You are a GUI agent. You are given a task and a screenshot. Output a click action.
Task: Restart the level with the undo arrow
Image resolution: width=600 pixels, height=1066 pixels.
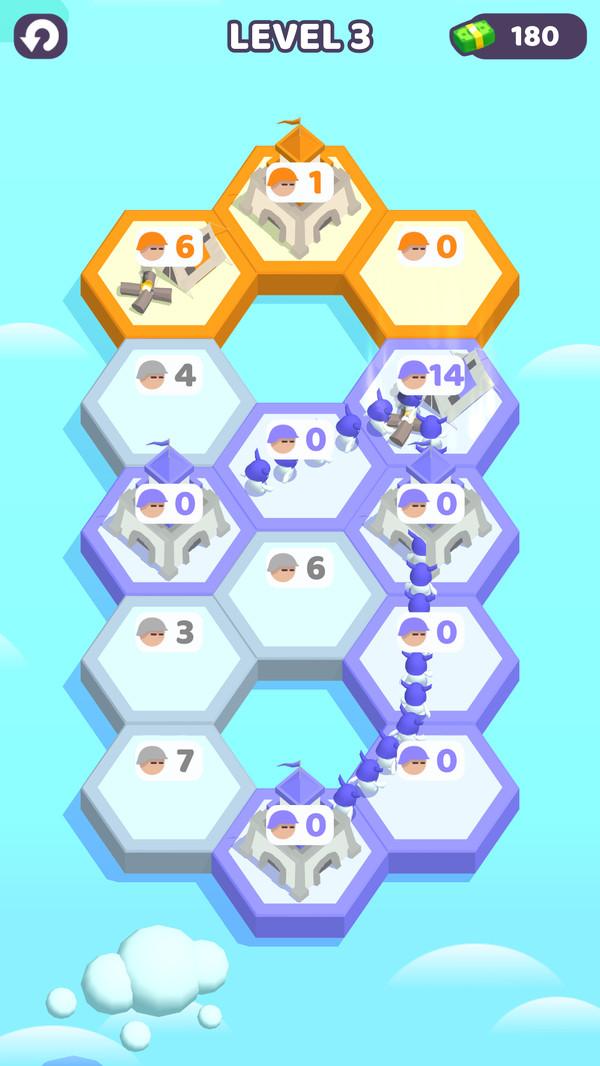(40, 37)
